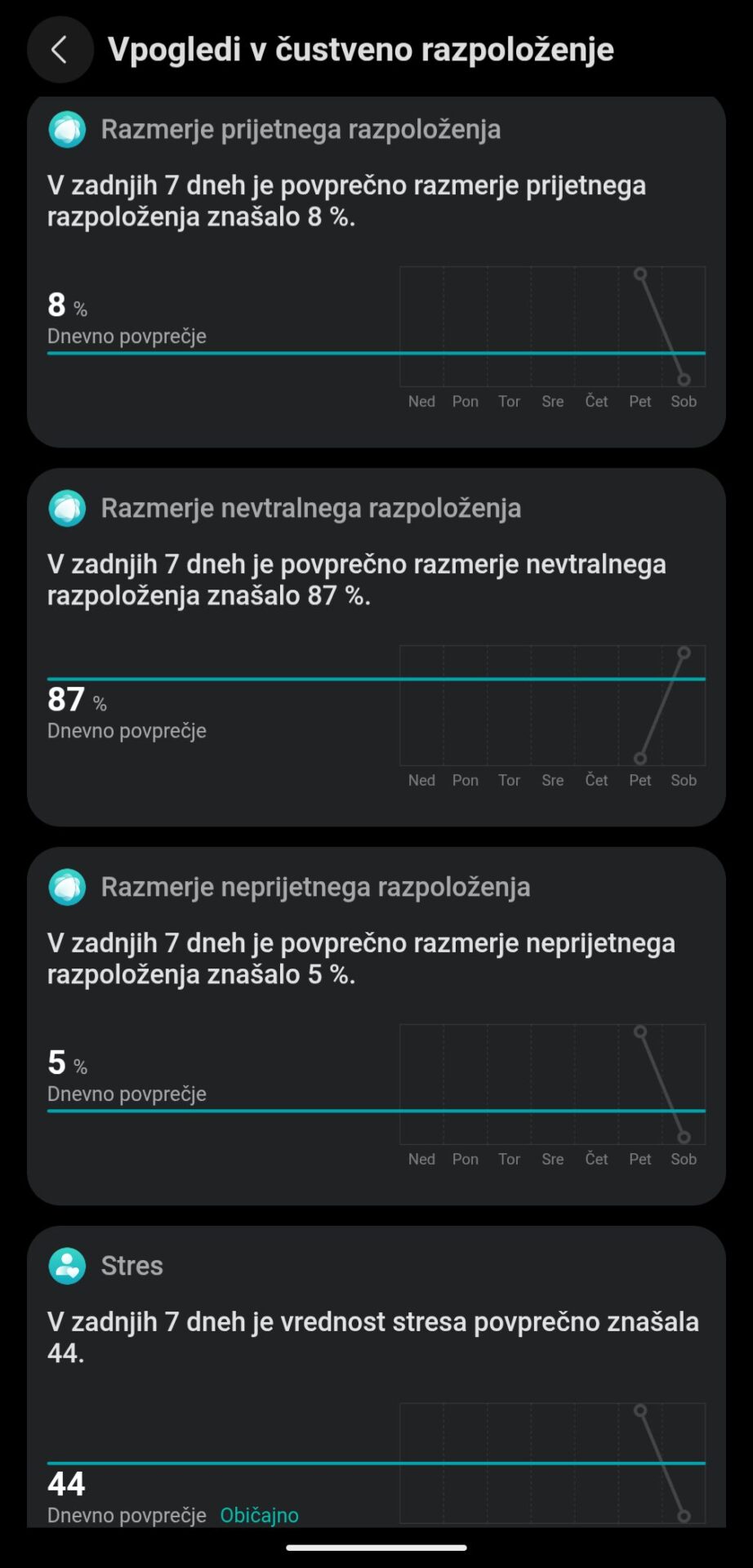Select Ned label in pleasant mood chart

421,401
